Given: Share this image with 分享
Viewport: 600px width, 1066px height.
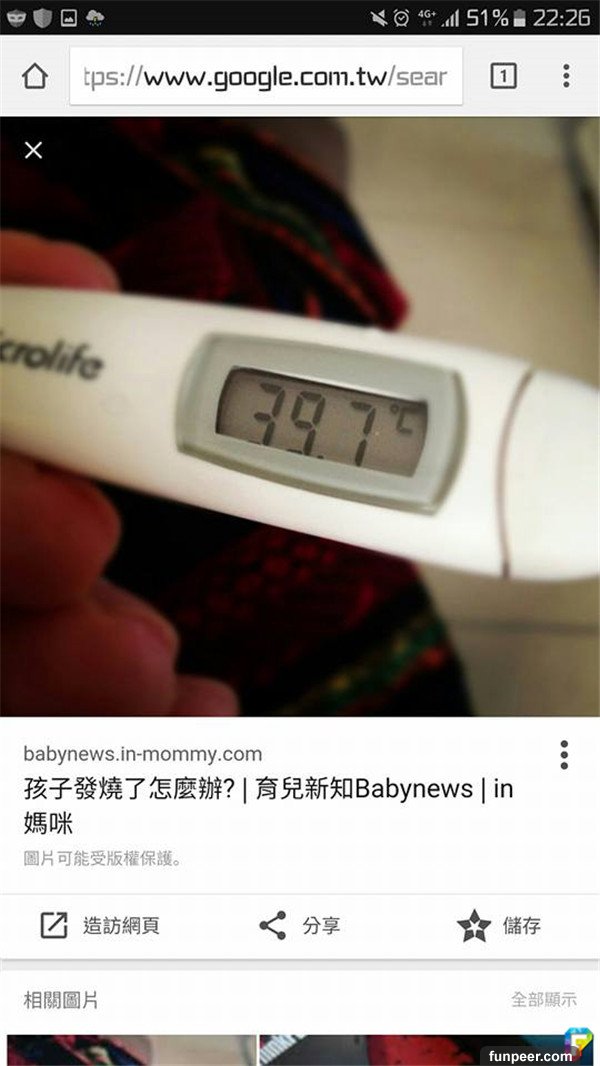Looking at the screenshot, I should pyautogui.click(x=300, y=926).
